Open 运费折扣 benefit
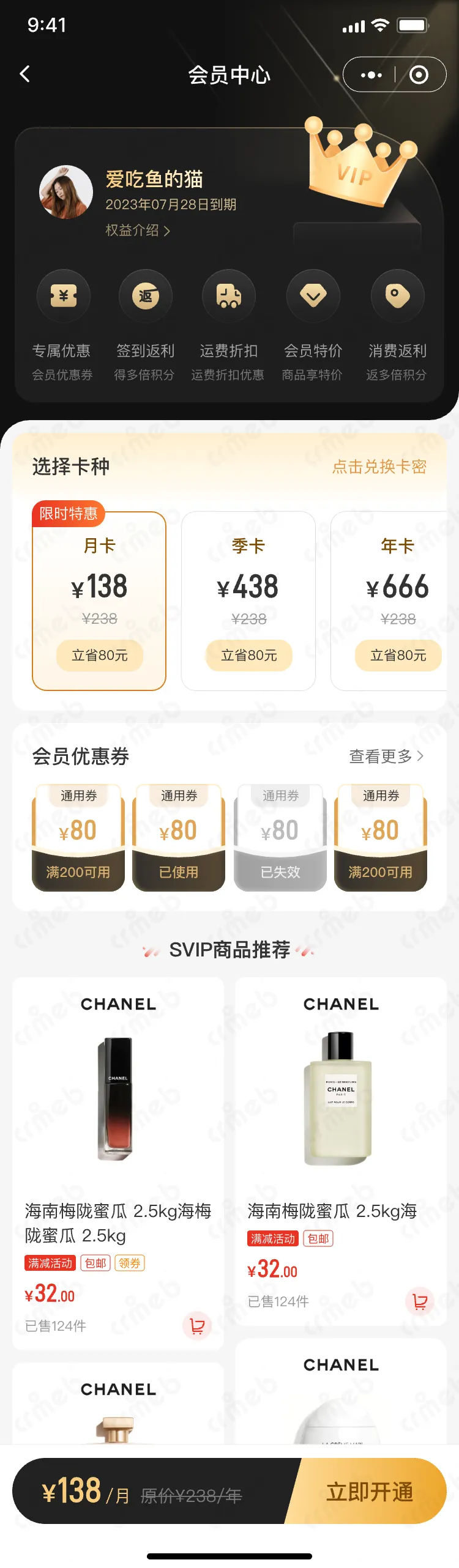Image resolution: width=459 pixels, height=1568 pixels. point(228,325)
